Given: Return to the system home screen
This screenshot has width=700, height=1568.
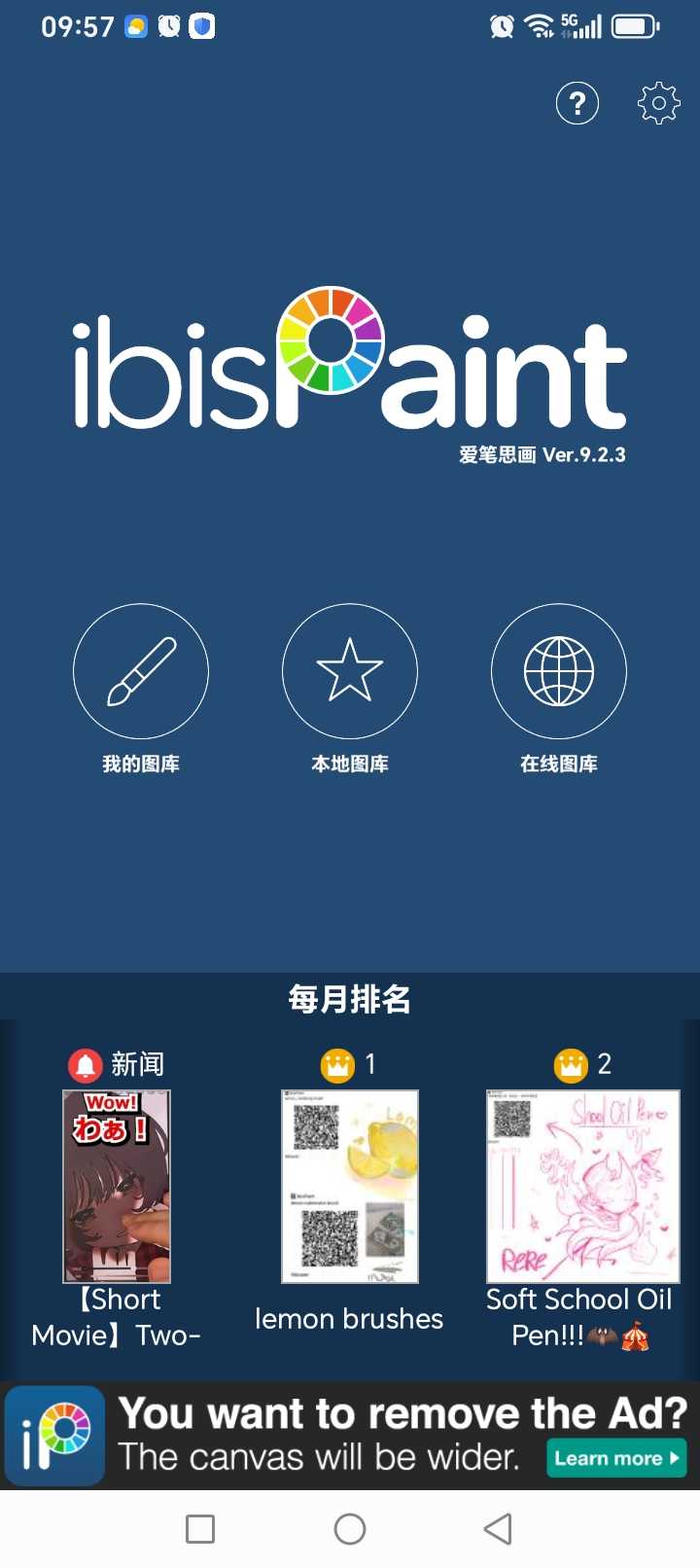Looking at the screenshot, I should (350, 1529).
